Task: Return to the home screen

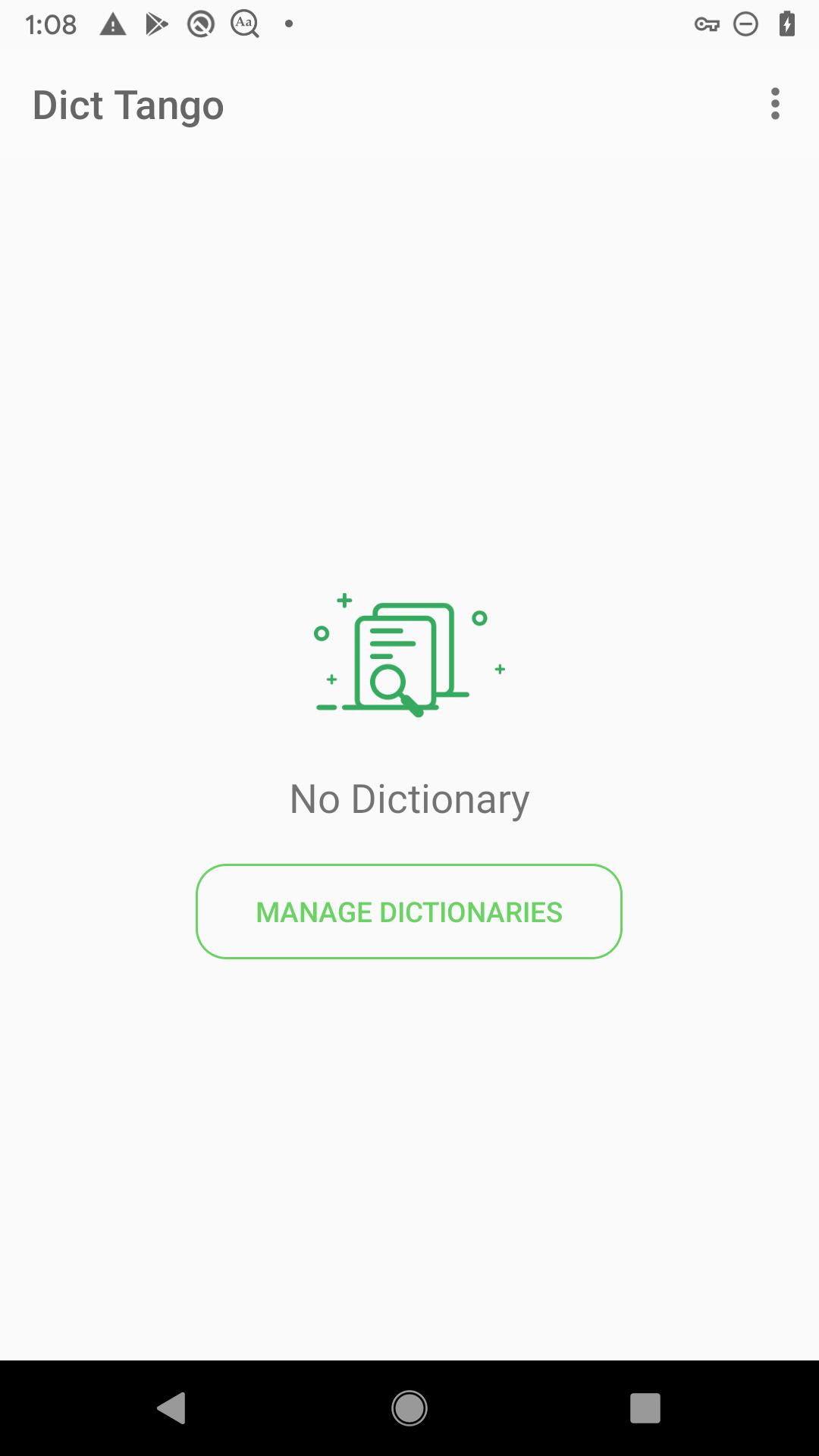Action: pyautogui.click(x=409, y=1408)
